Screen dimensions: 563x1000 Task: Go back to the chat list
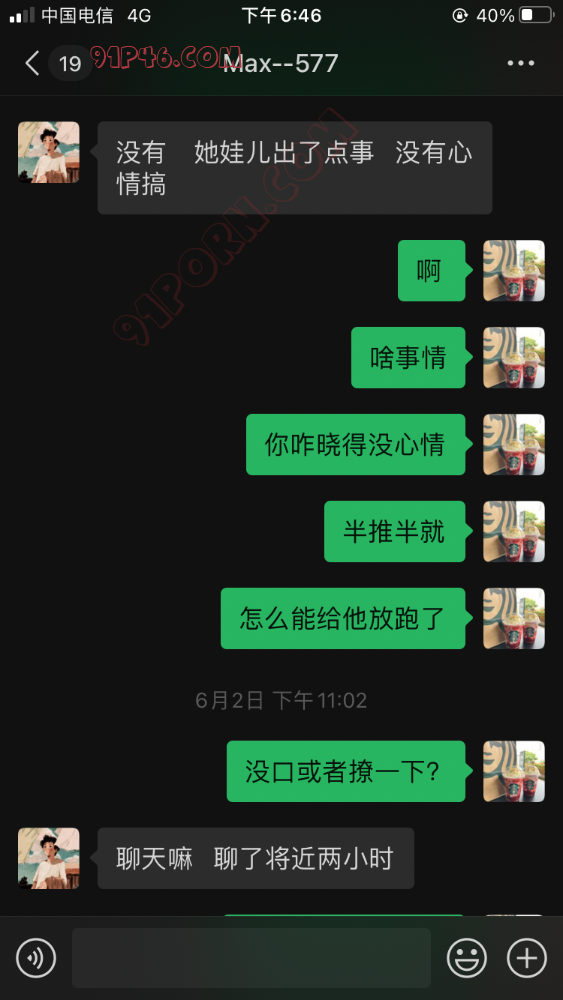32,63
